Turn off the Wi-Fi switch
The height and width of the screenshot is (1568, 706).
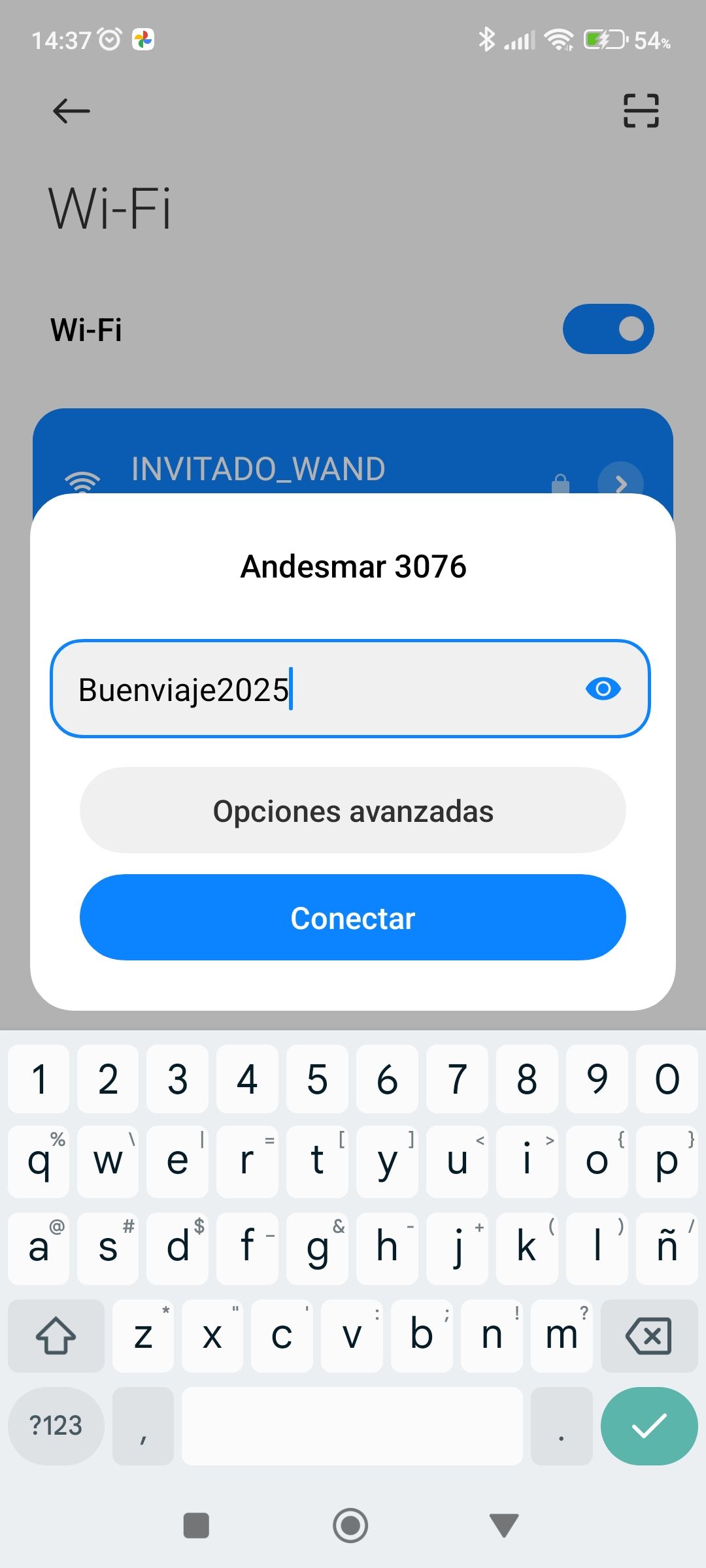pyautogui.click(x=608, y=329)
